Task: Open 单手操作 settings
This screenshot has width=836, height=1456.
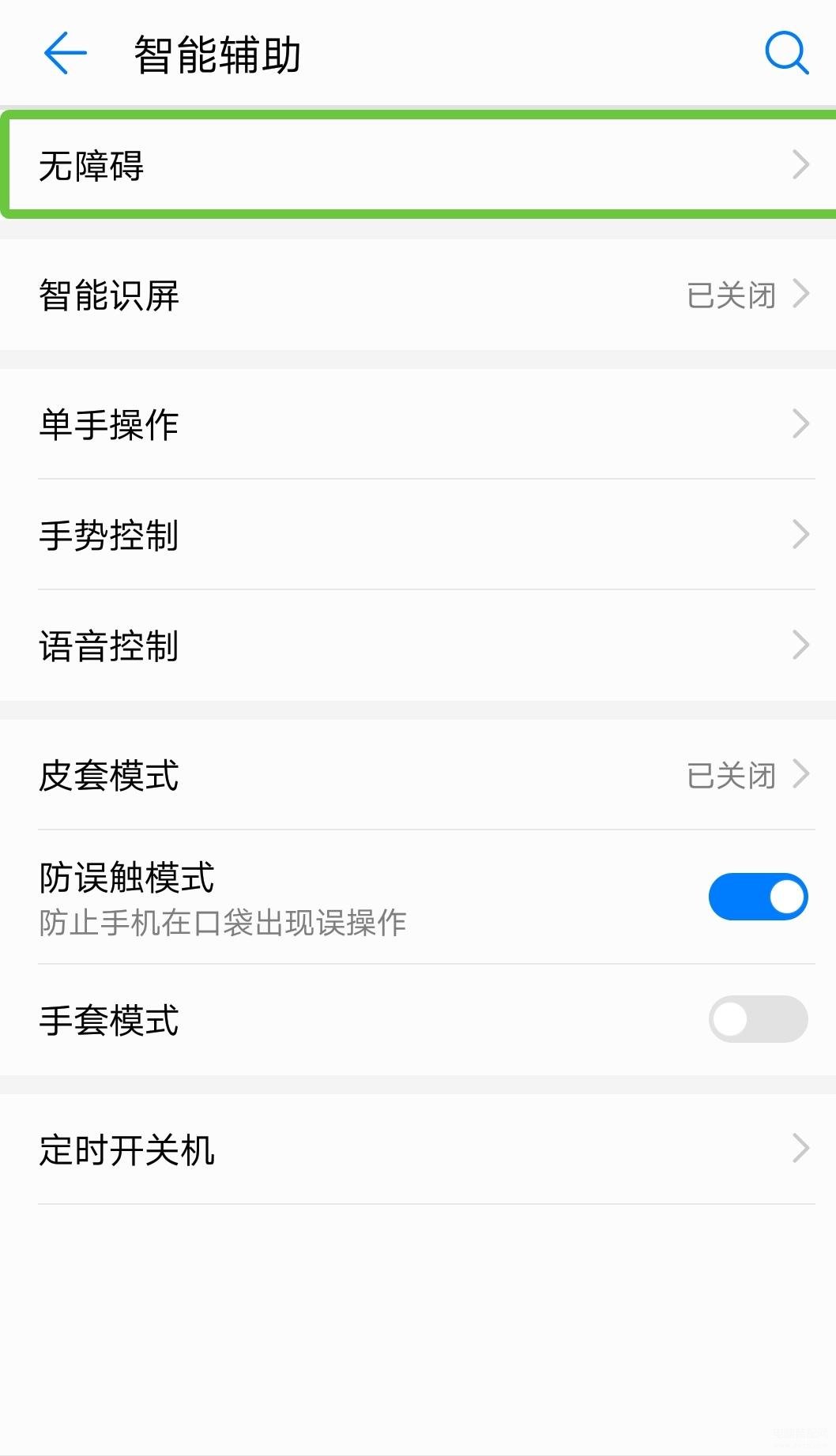Action: click(x=418, y=424)
